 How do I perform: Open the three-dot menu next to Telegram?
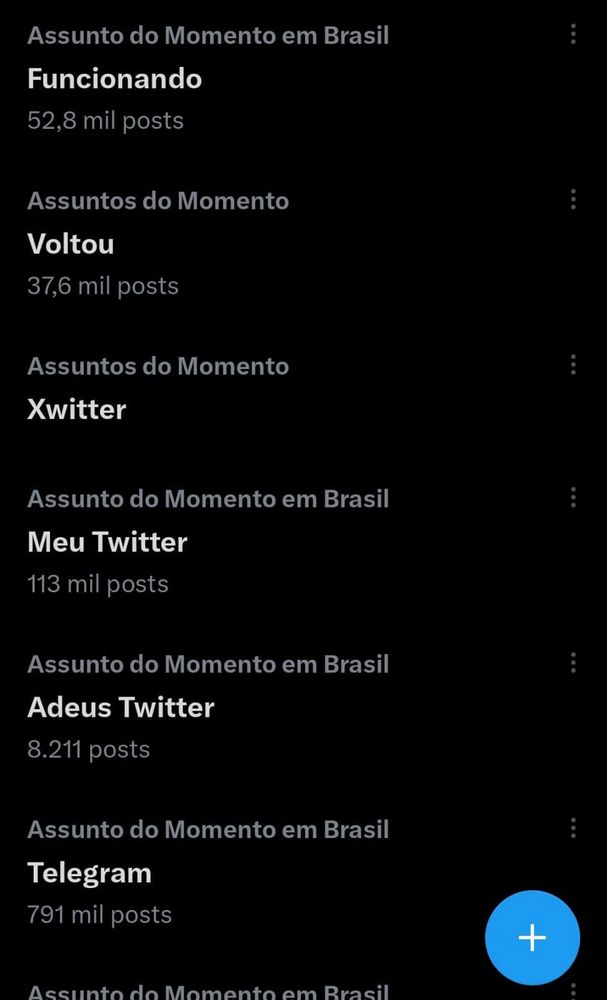573,828
